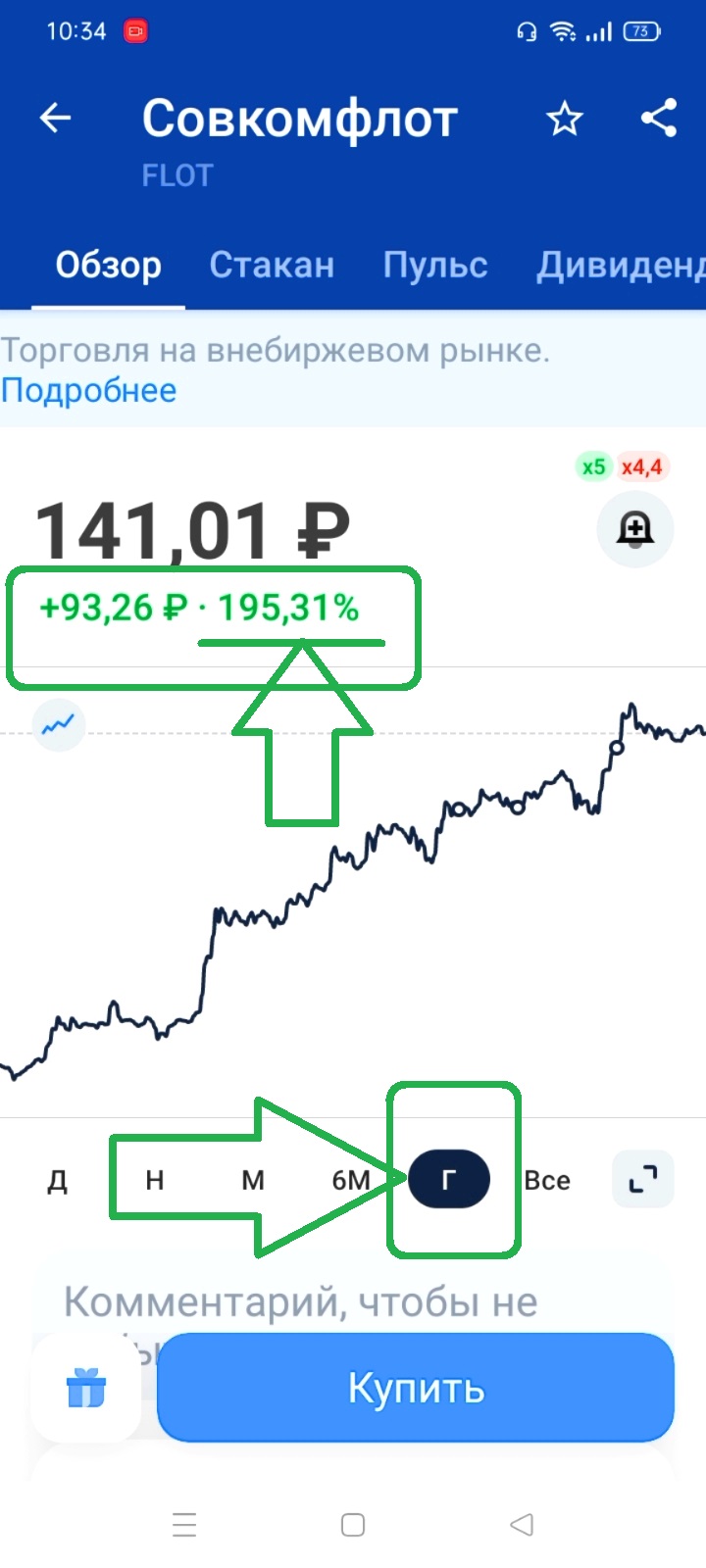706x1568 pixels.
Task: Tap the Купить button
Action: [416, 1388]
